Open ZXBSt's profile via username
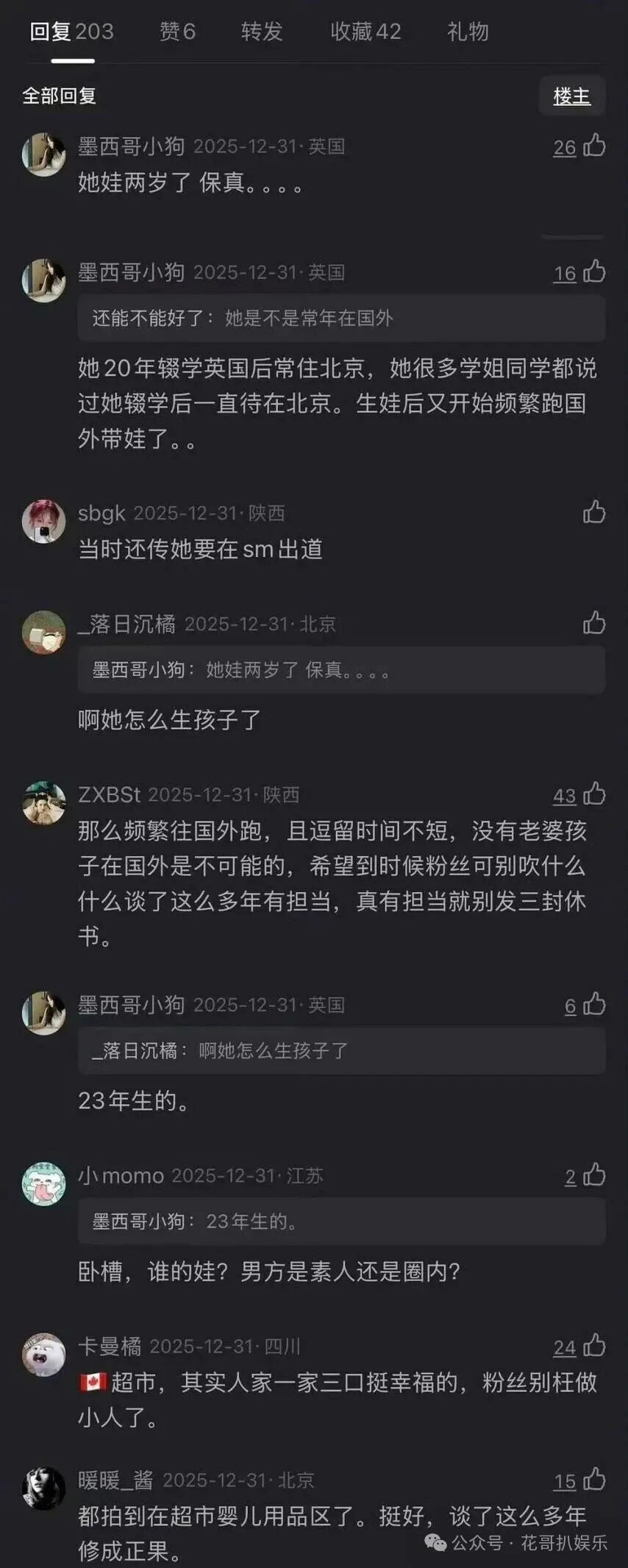This screenshot has height=1568, width=628. point(109,794)
